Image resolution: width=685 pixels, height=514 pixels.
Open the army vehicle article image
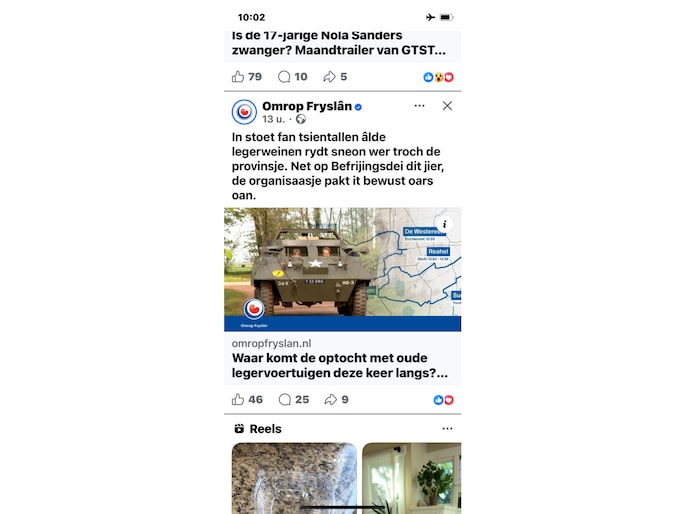click(342, 269)
